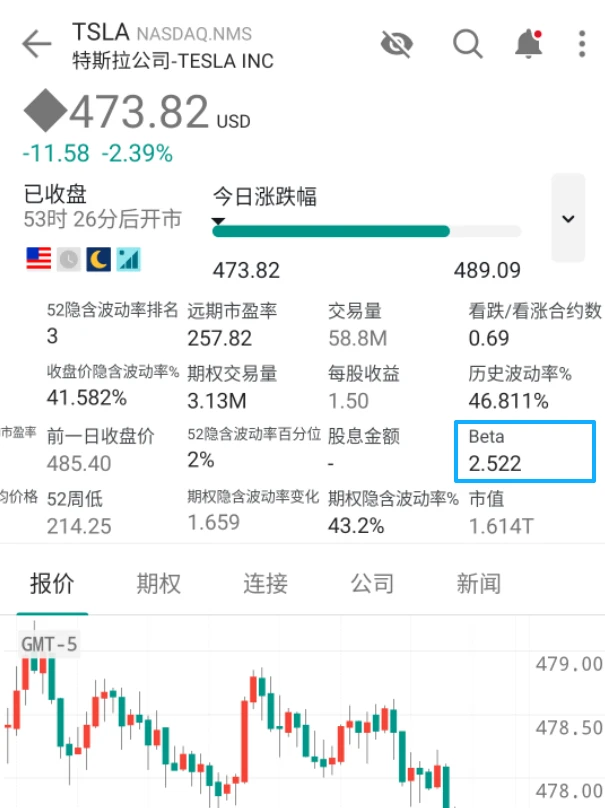
Task: Toggle the crossed-eye visibility icon
Action: click(x=397, y=44)
